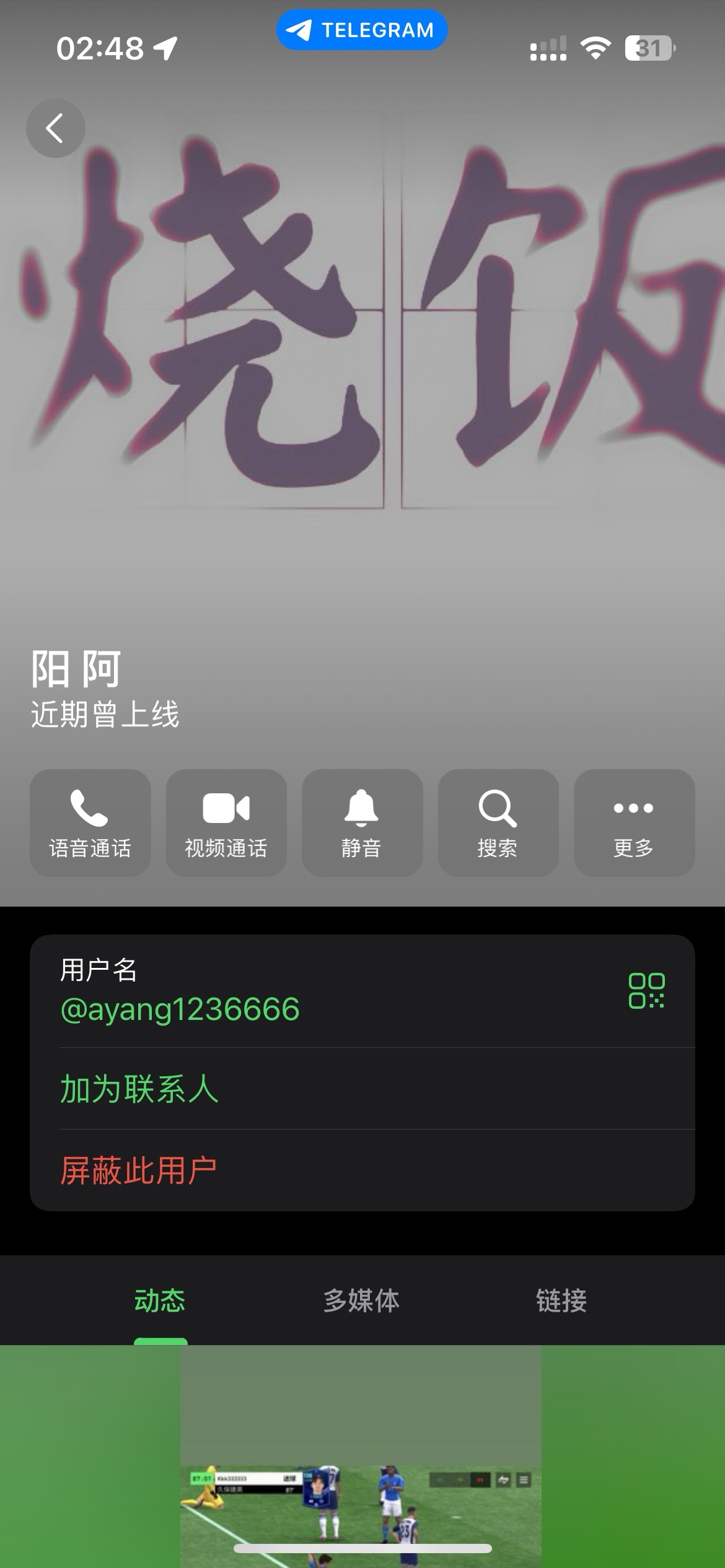Return to Telegram via the status pill

click(x=362, y=30)
